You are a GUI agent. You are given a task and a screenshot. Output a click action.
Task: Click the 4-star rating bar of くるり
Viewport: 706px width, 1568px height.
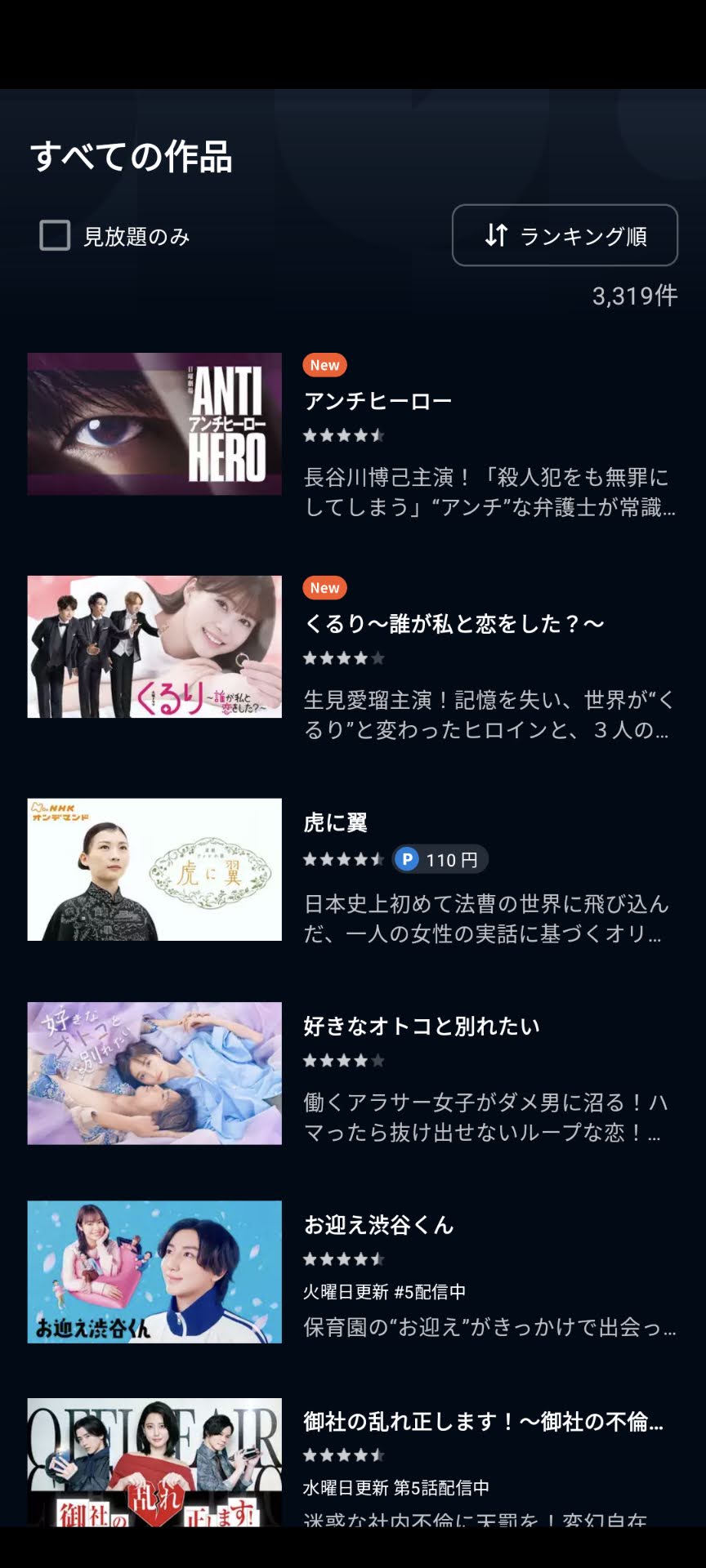tap(343, 657)
